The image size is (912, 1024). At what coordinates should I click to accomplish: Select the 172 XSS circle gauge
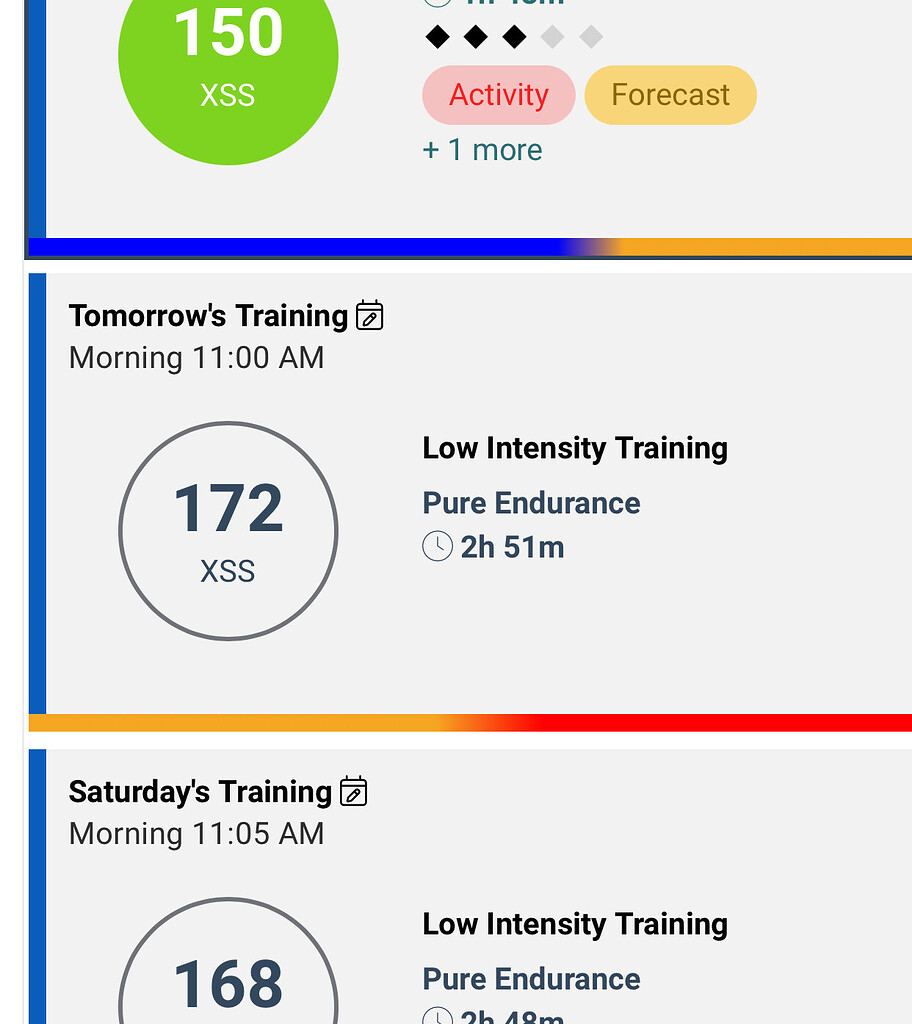[227, 531]
